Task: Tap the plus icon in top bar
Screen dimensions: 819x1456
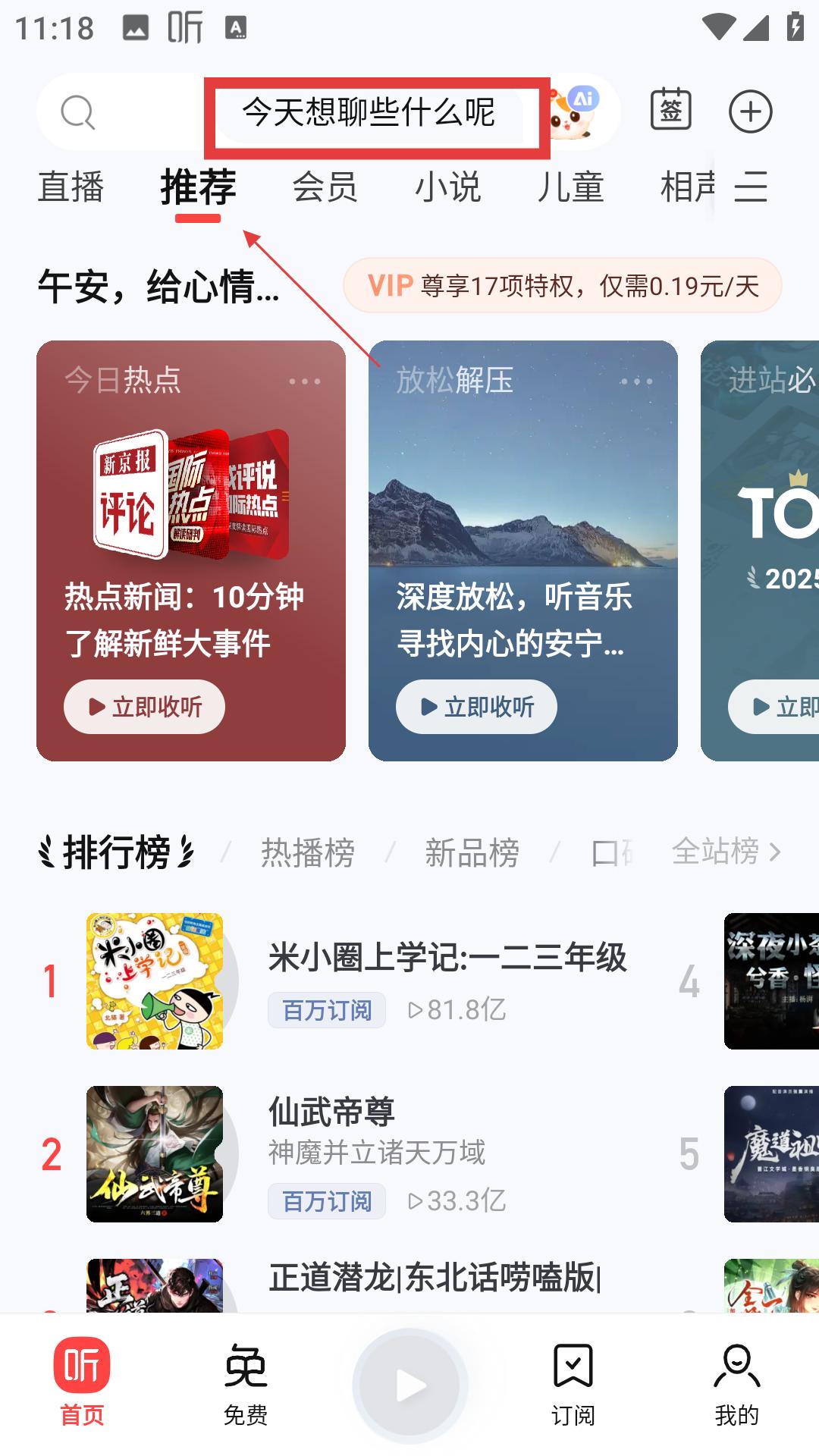Action: click(x=750, y=112)
